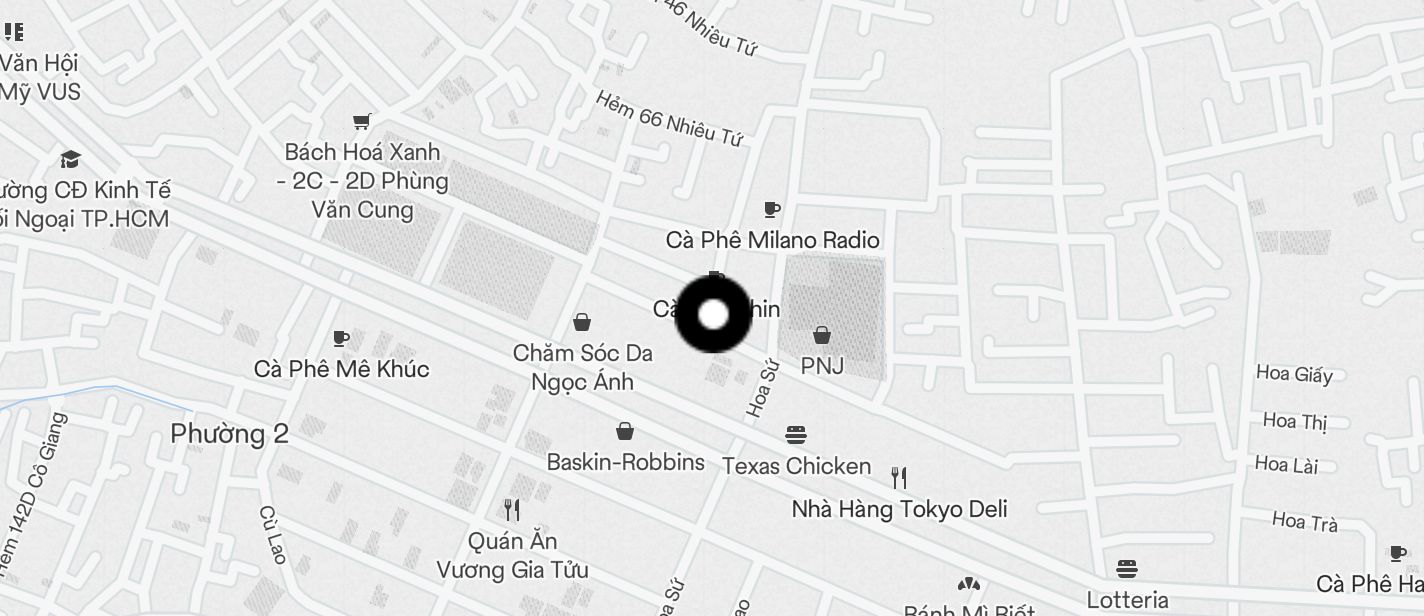Open the Texas Chicken restaurant marker
The height and width of the screenshot is (616, 1424).
coord(796,436)
